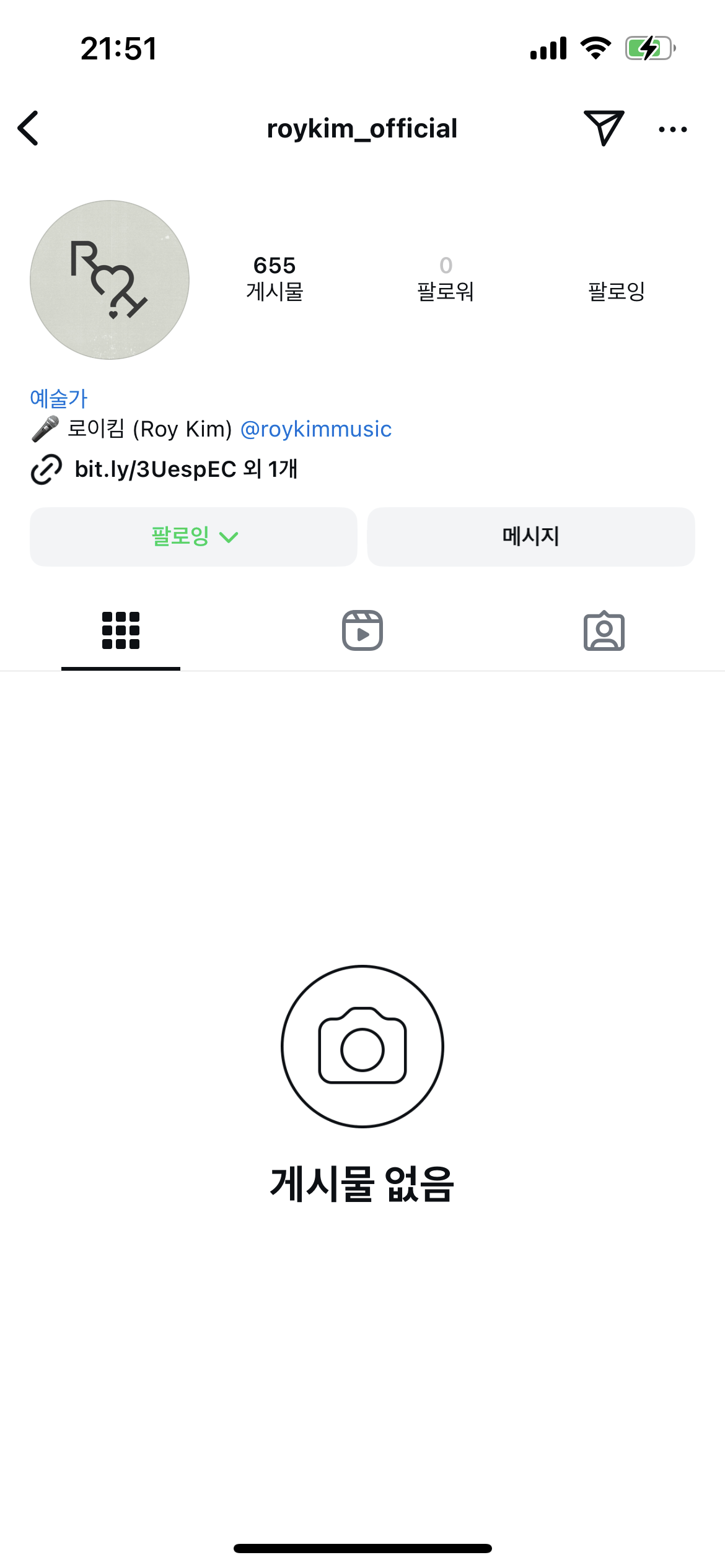The image size is (725, 1568).
Task: Switch to the posts grid tab
Action: tap(121, 630)
